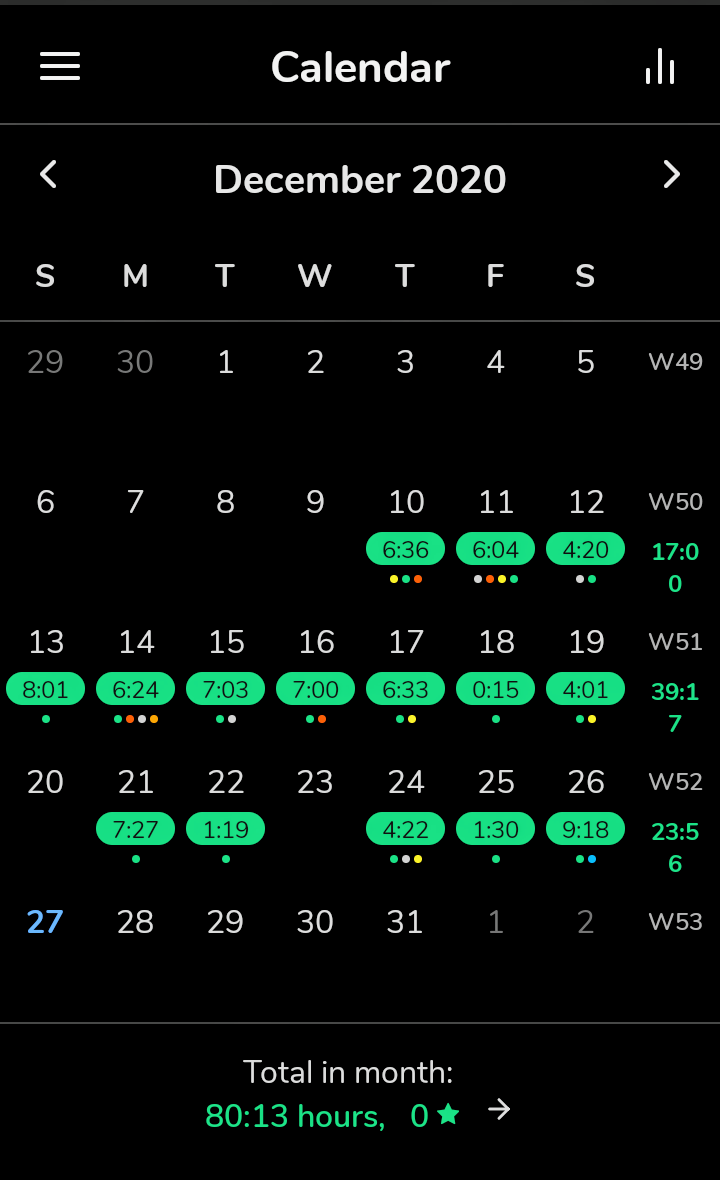Image resolution: width=720 pixels, height=1180 pixels.
Task: Go to the previous month
Action: pyautogui.click(x=48, y=175)
